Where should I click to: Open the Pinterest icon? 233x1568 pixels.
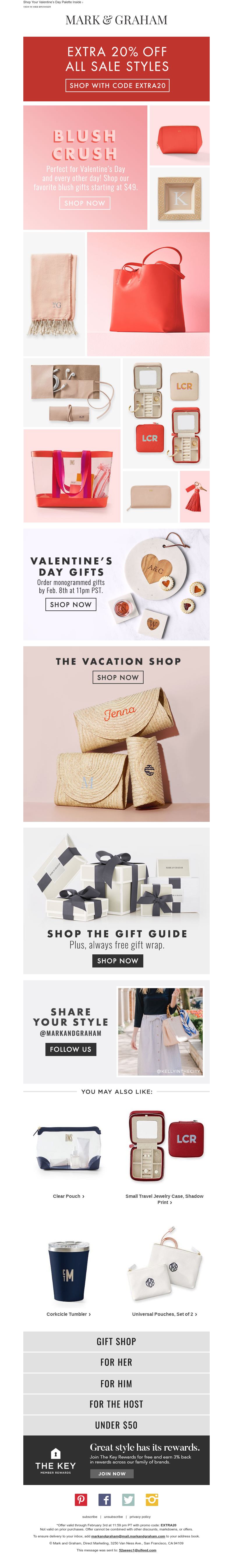point(81,1500)
